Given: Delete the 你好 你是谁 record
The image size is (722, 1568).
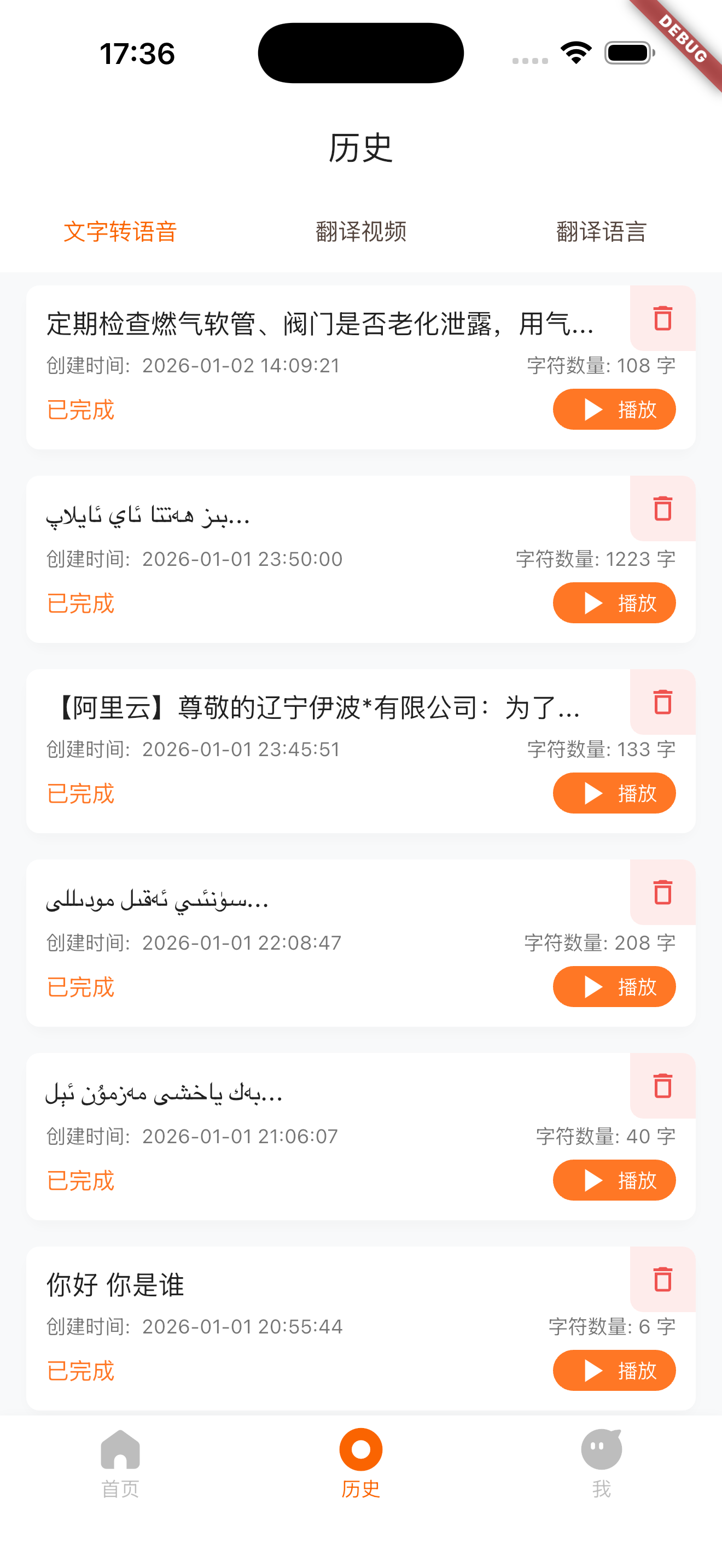Looking at the screenshot, I should 662,1279.
